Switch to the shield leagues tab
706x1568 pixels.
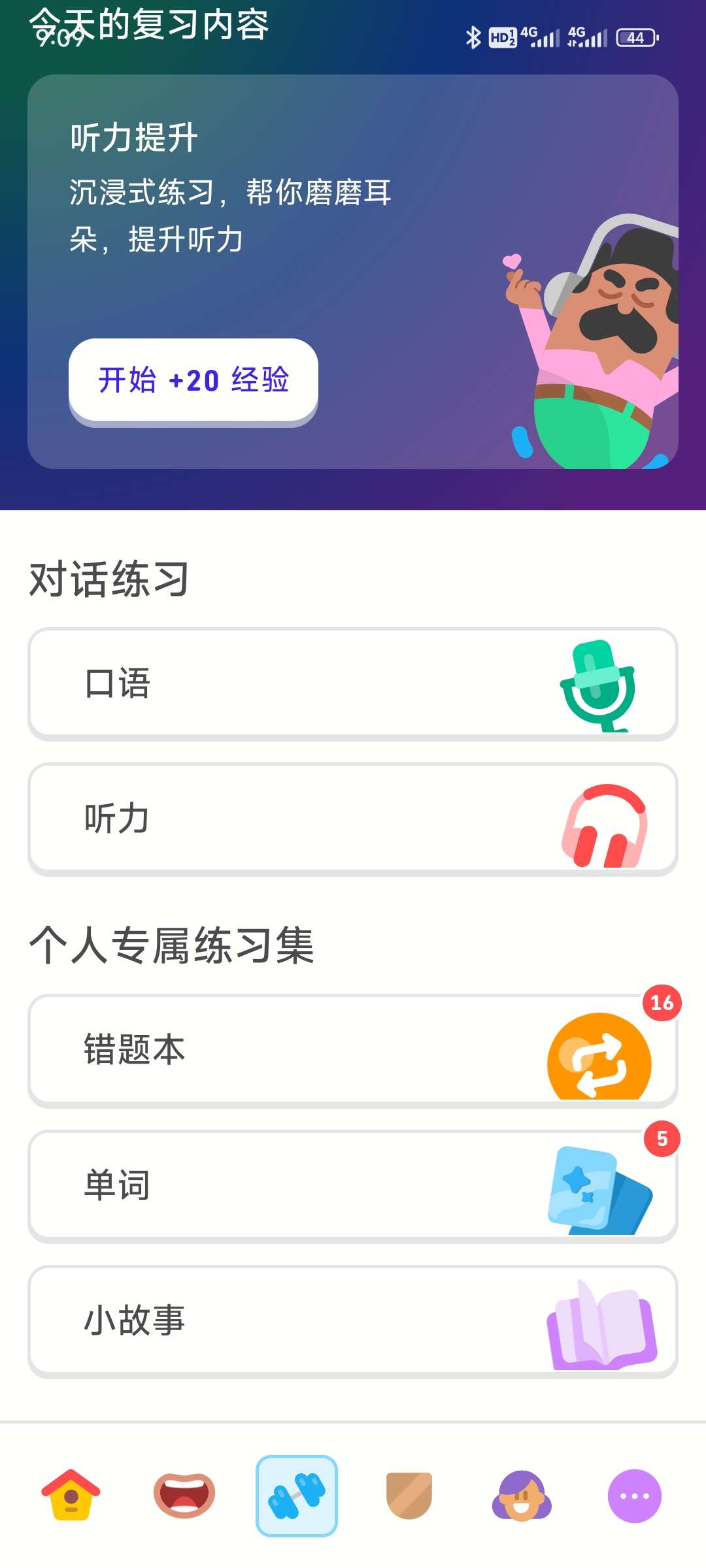[x=409, y=1495]
